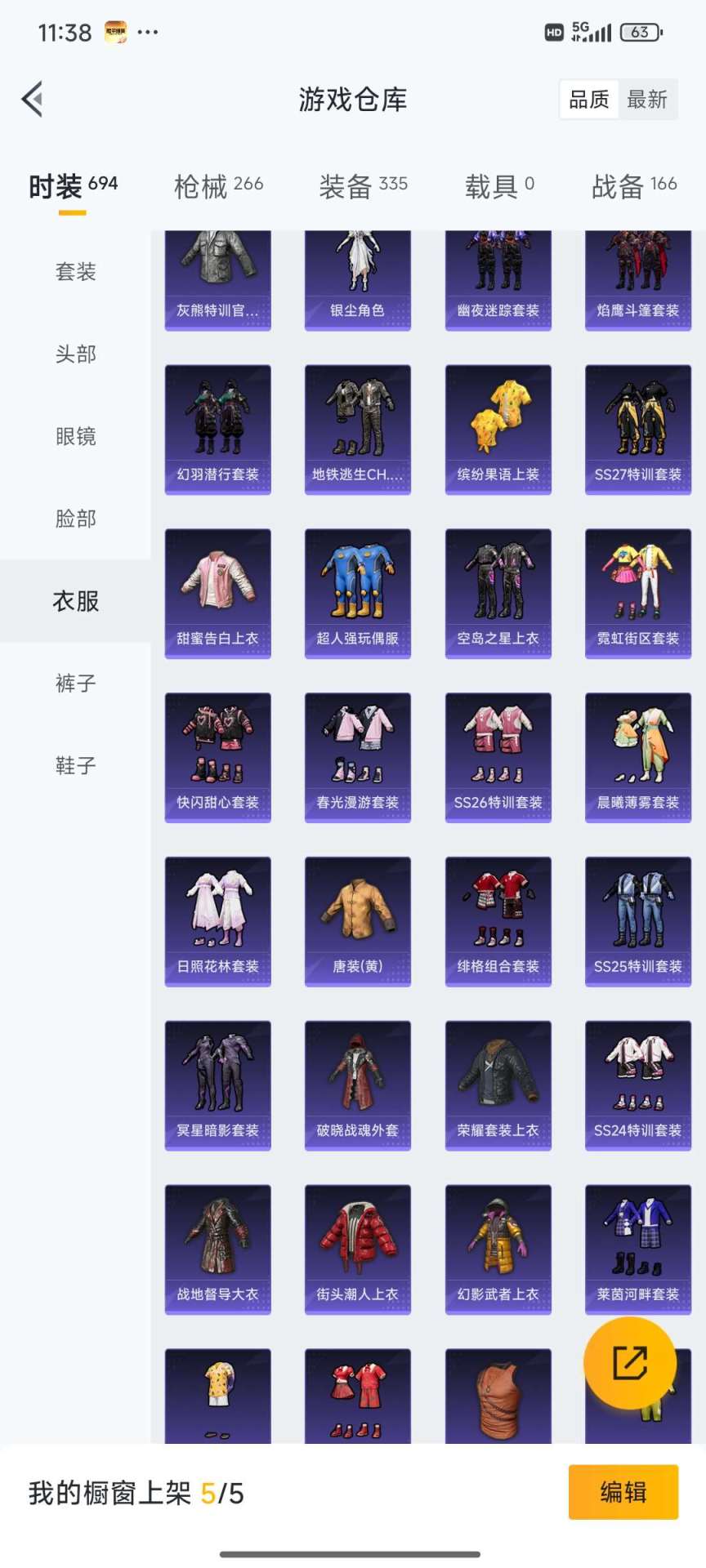Tap the back arrow at top left
706x1568 pixels.
click(33, 98)
